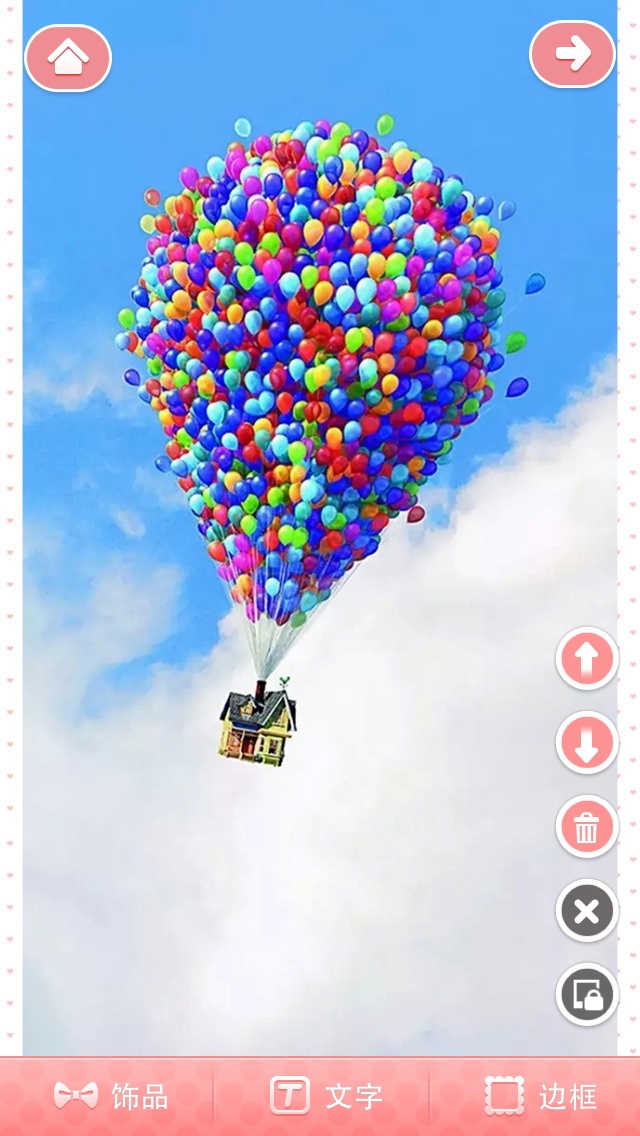
Task: Open the 文字 text tab
Action: point(325,1096)
